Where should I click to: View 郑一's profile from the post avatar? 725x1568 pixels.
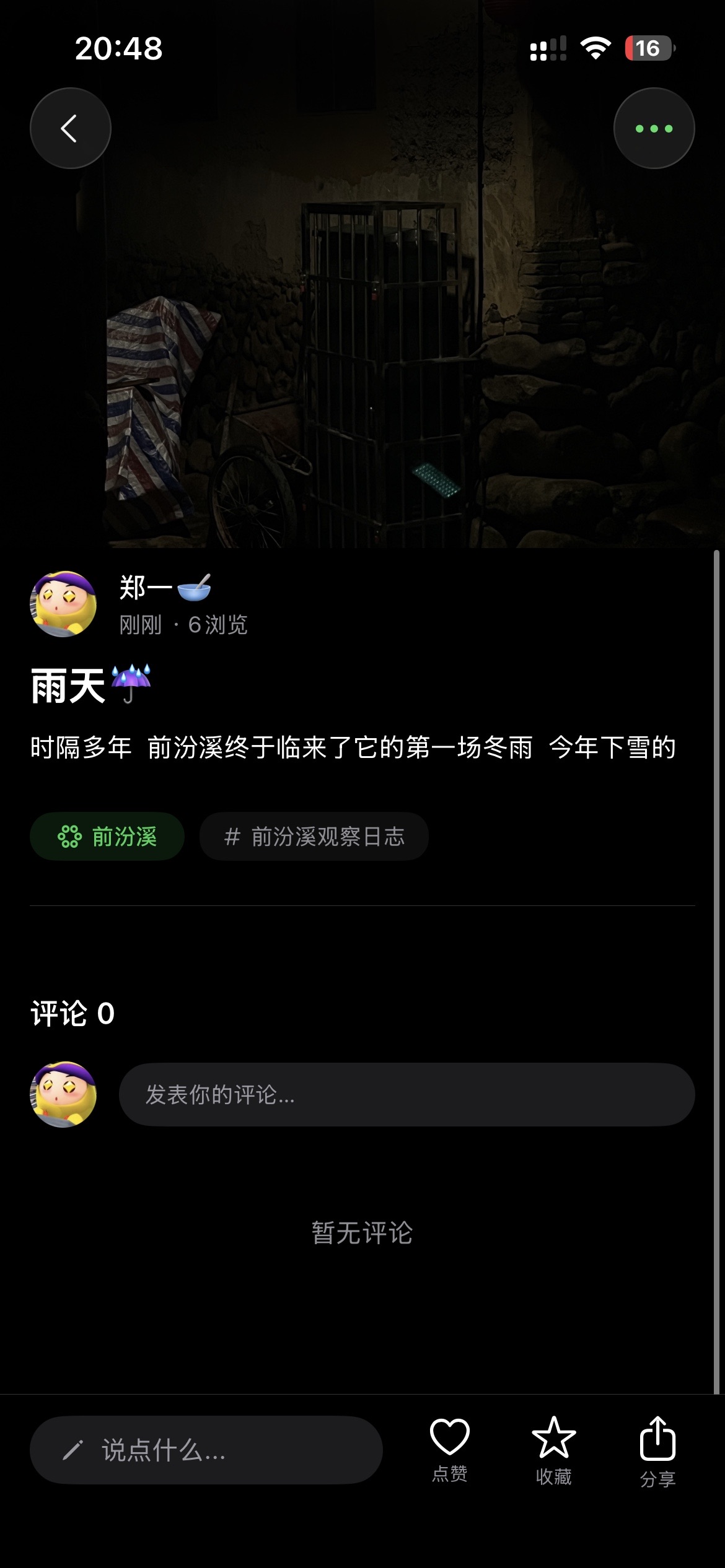(x=63, y=604)
